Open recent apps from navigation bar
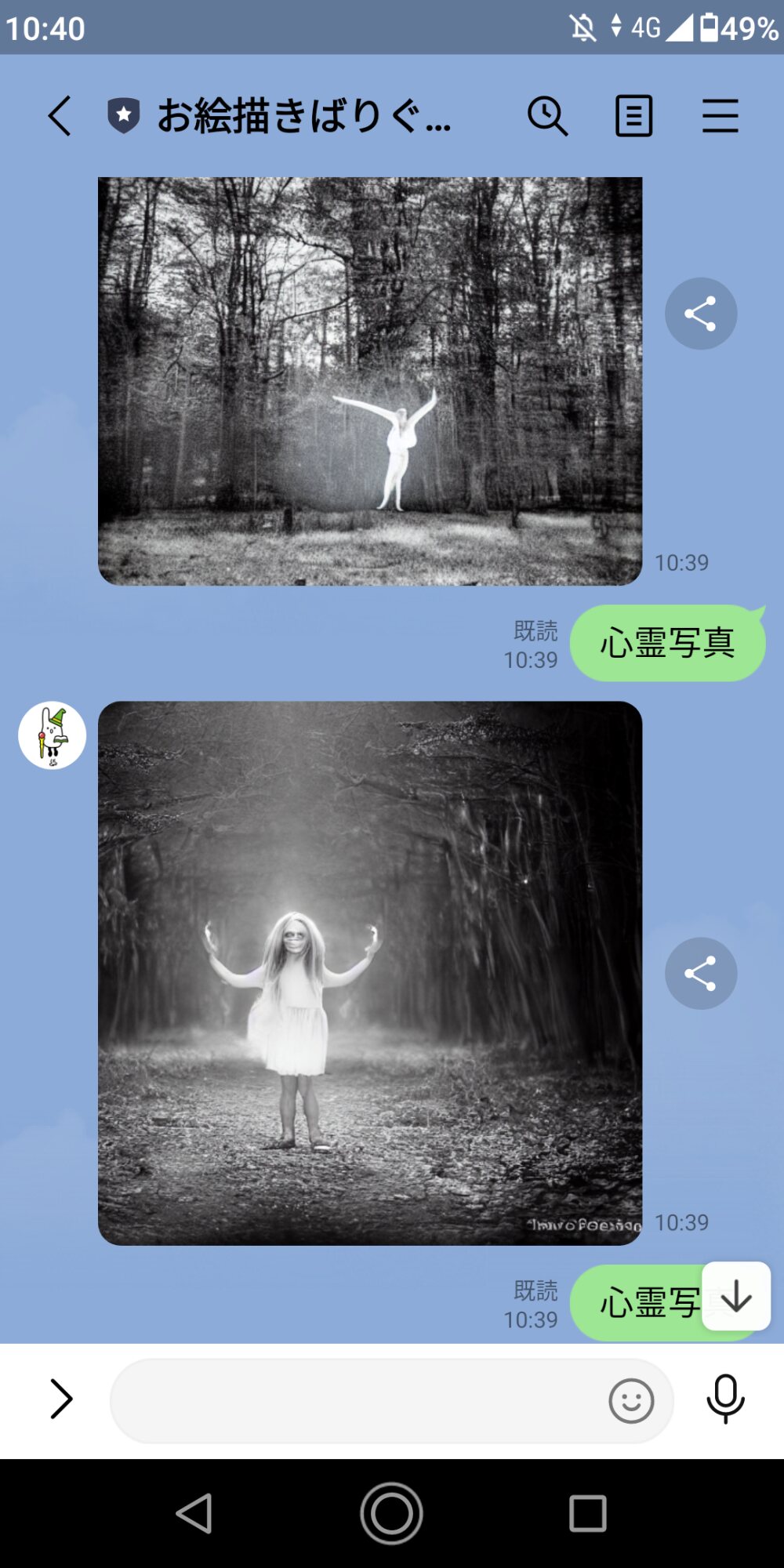The height and width of the screenshot is (1568, 784). [x=588, y=1513]
